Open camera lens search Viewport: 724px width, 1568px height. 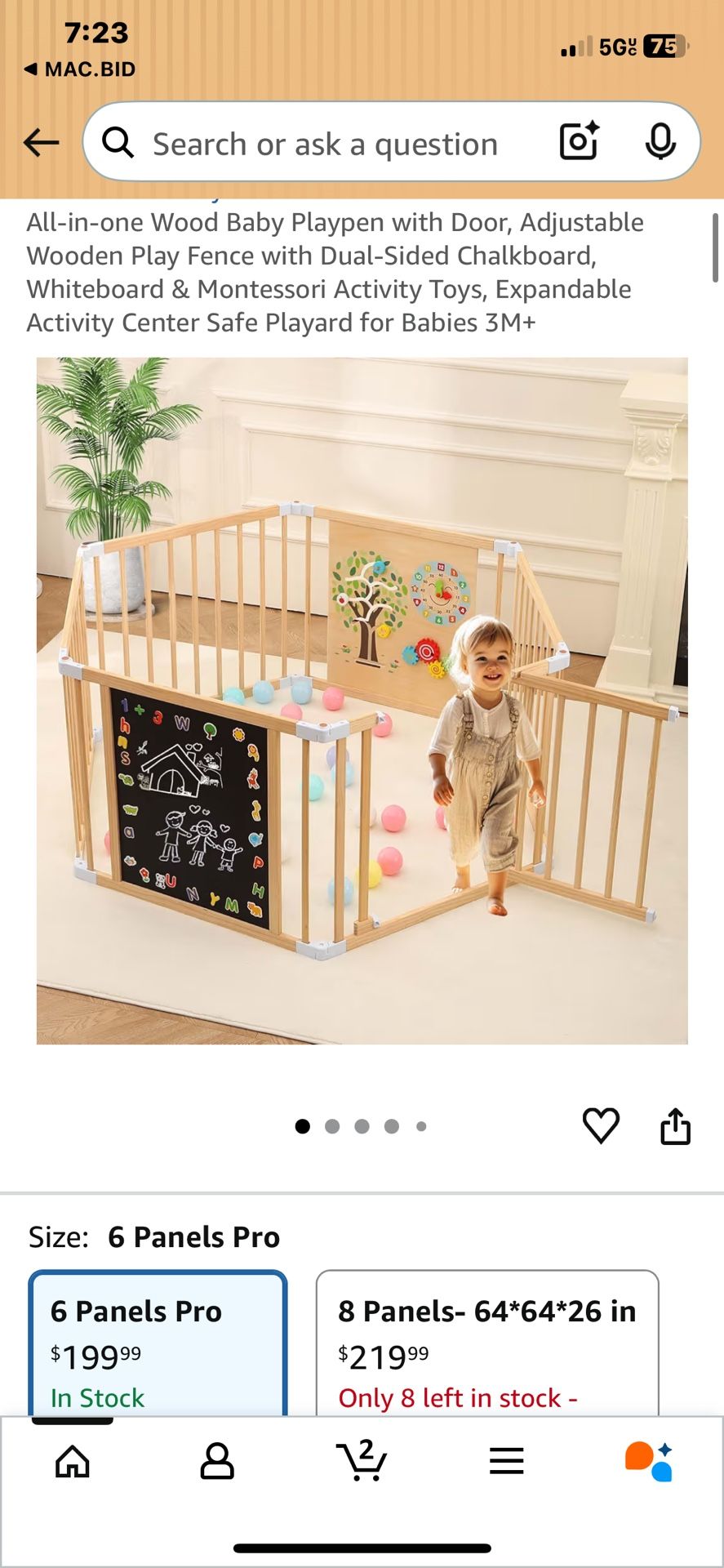(x=579, y=142)
